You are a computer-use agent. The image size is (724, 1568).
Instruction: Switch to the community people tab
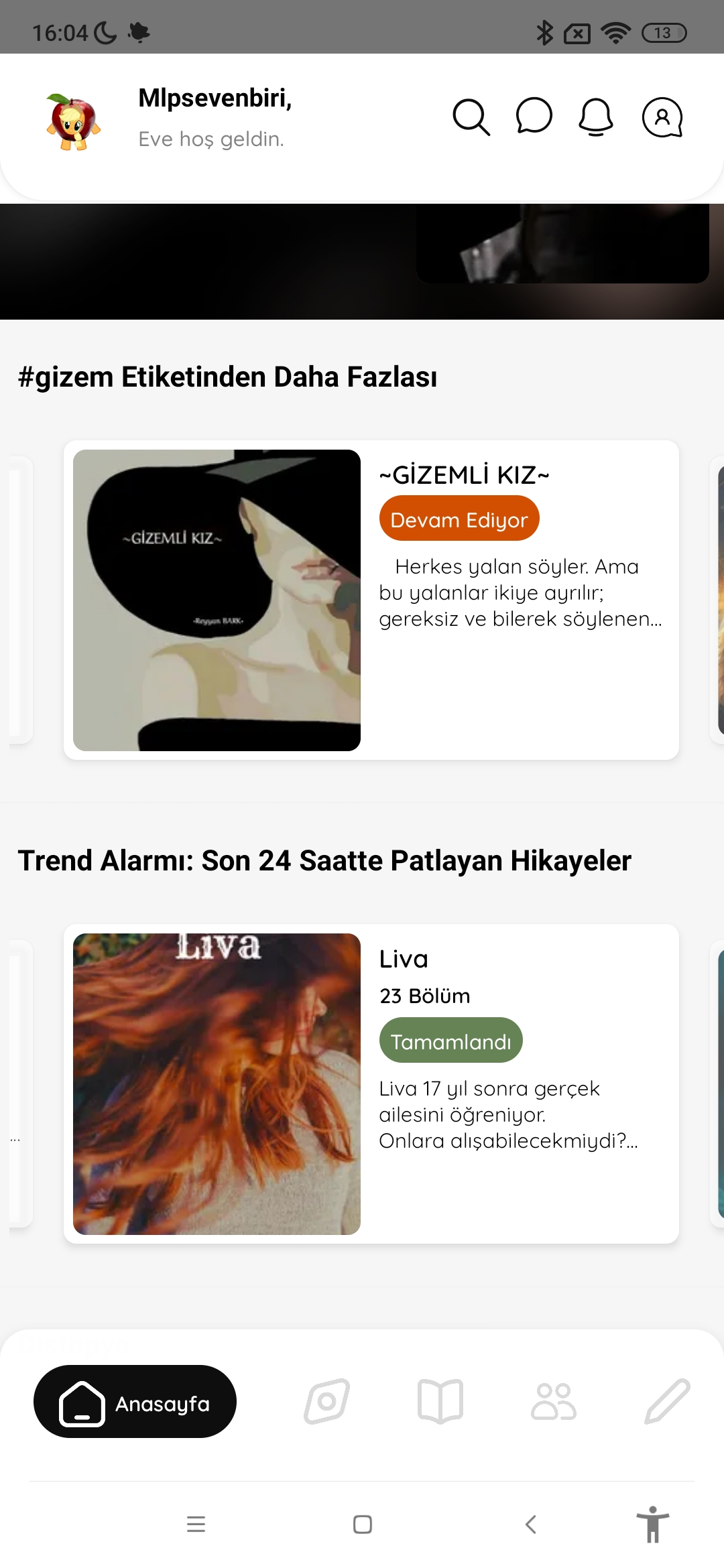pos(554,1401)
